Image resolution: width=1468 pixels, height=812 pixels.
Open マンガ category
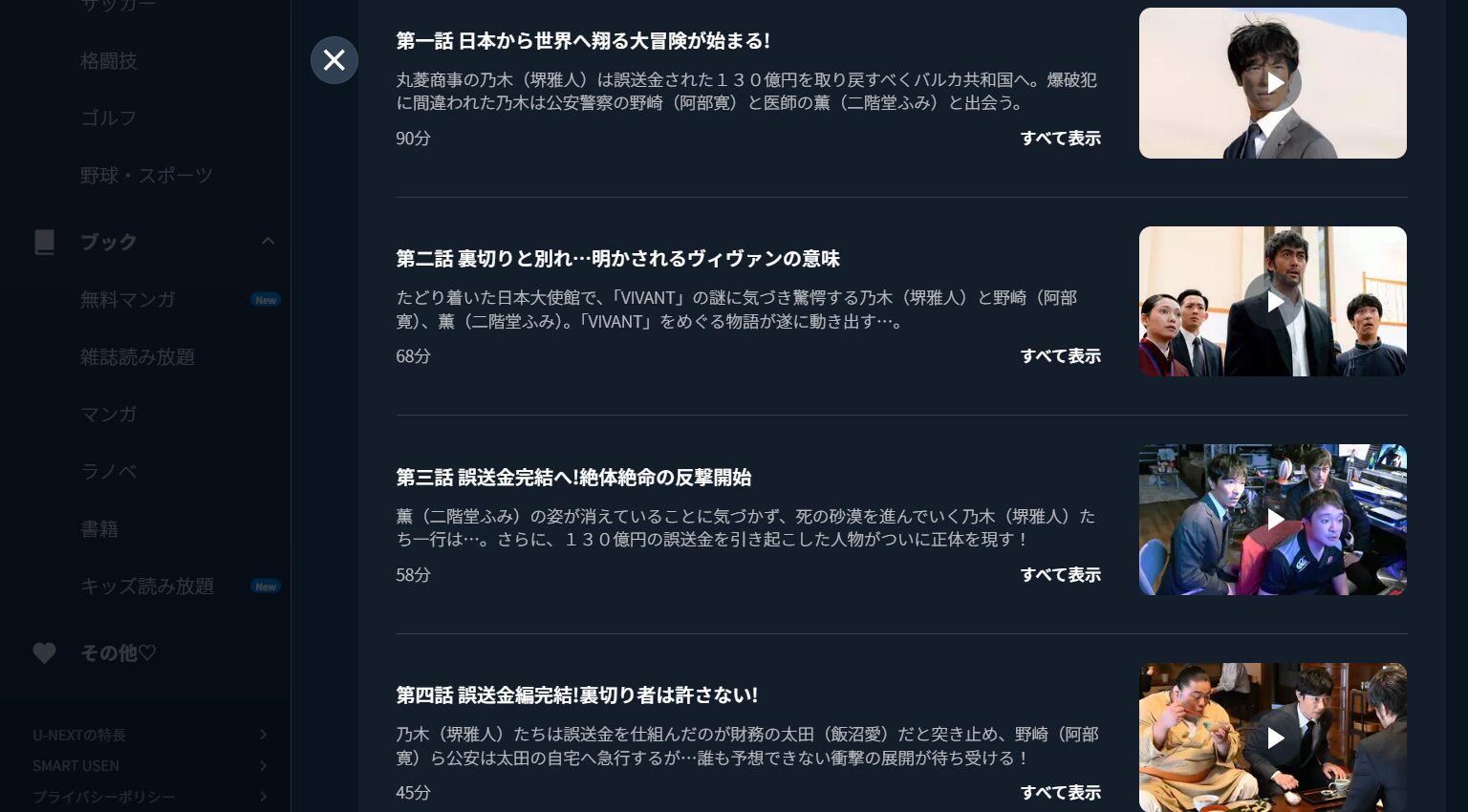pyautogui.click(x=109, y=415)
